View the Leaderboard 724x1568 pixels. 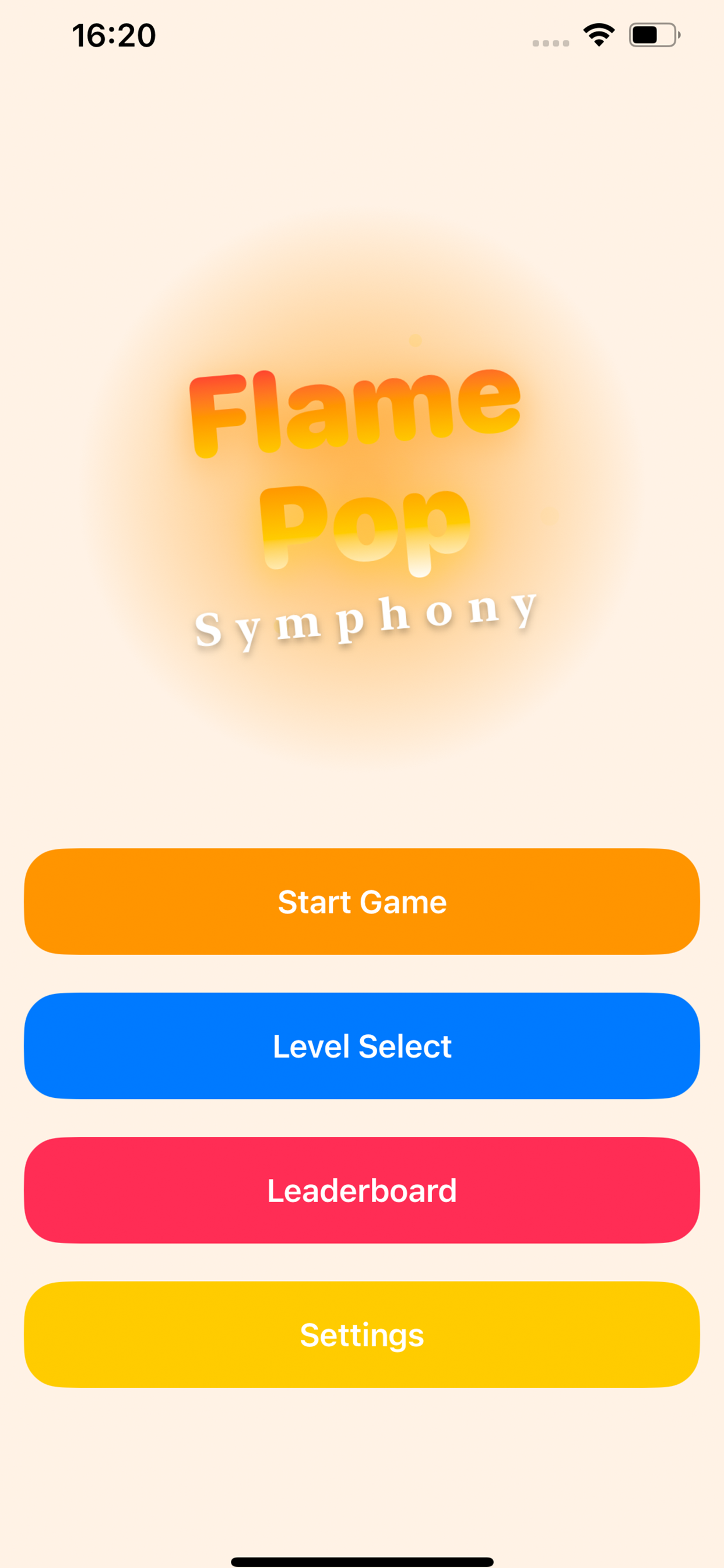[x=362, y=1190]
